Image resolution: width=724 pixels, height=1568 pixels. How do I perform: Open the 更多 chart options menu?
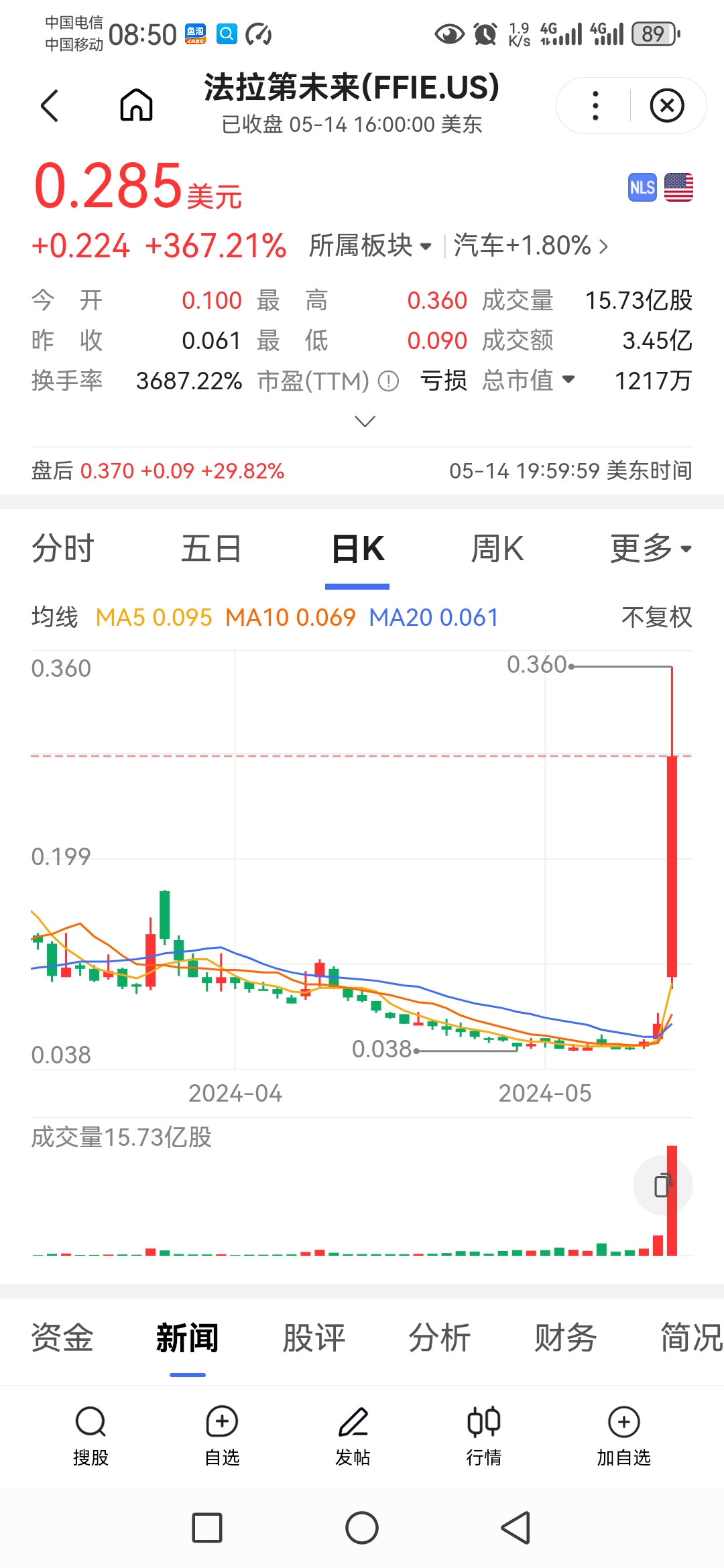[x=650, y=548]
